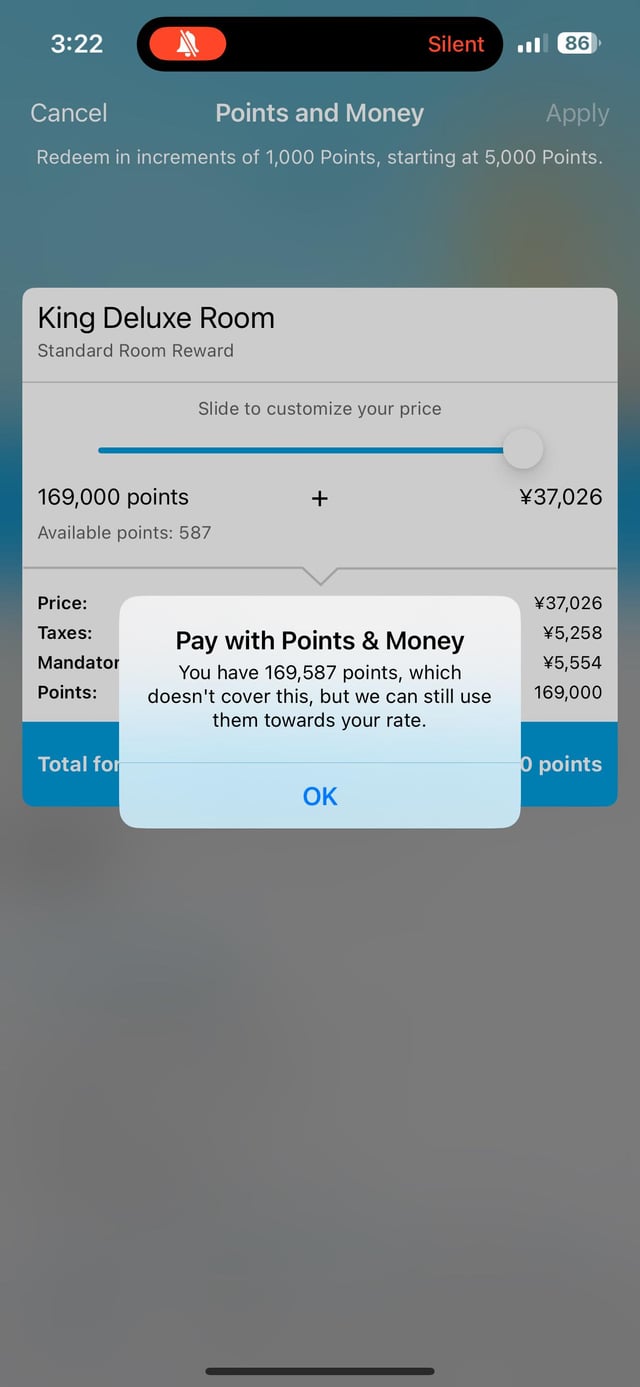Cancel the Points and Money screen
Screen dimensions: 640x1387
[68, 113]
